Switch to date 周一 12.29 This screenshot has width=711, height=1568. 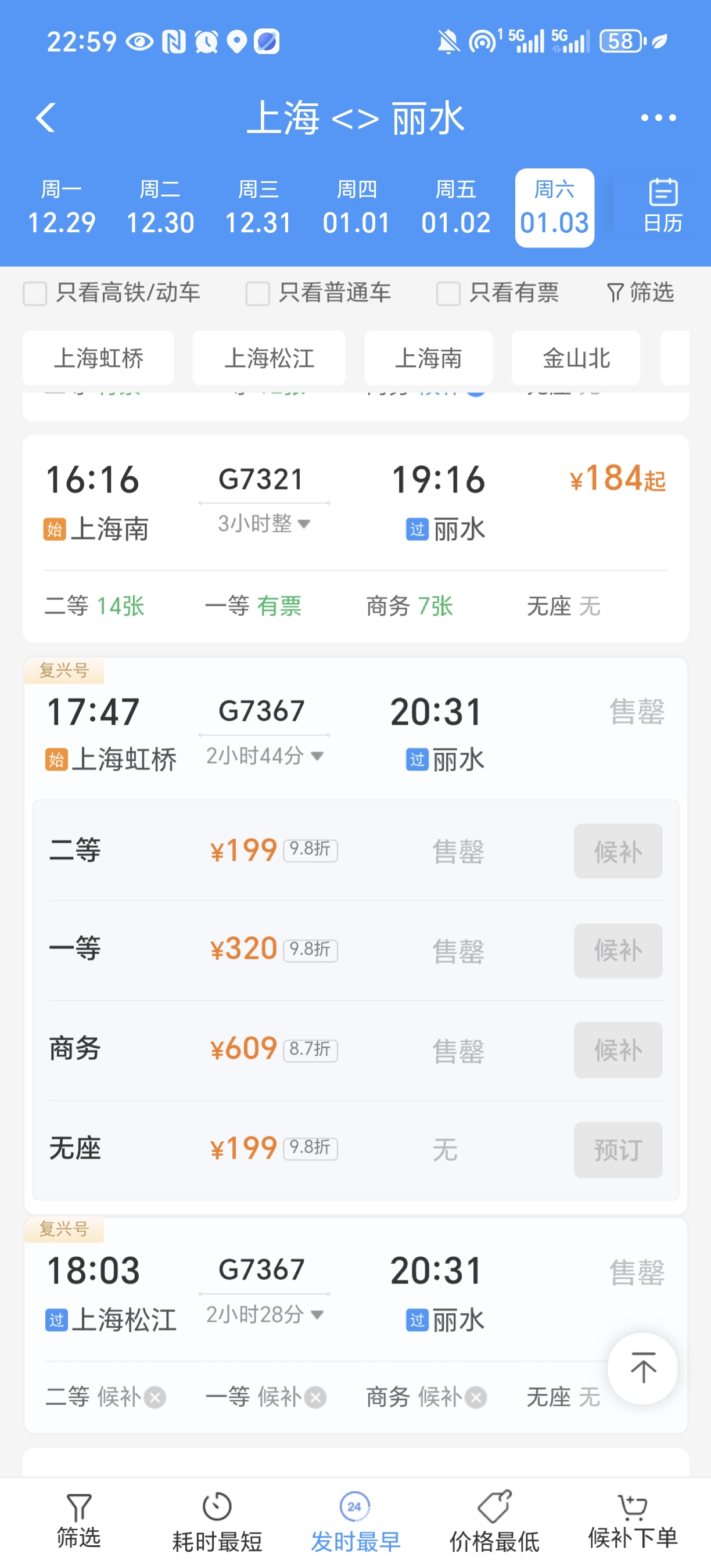tap(62, 208)
